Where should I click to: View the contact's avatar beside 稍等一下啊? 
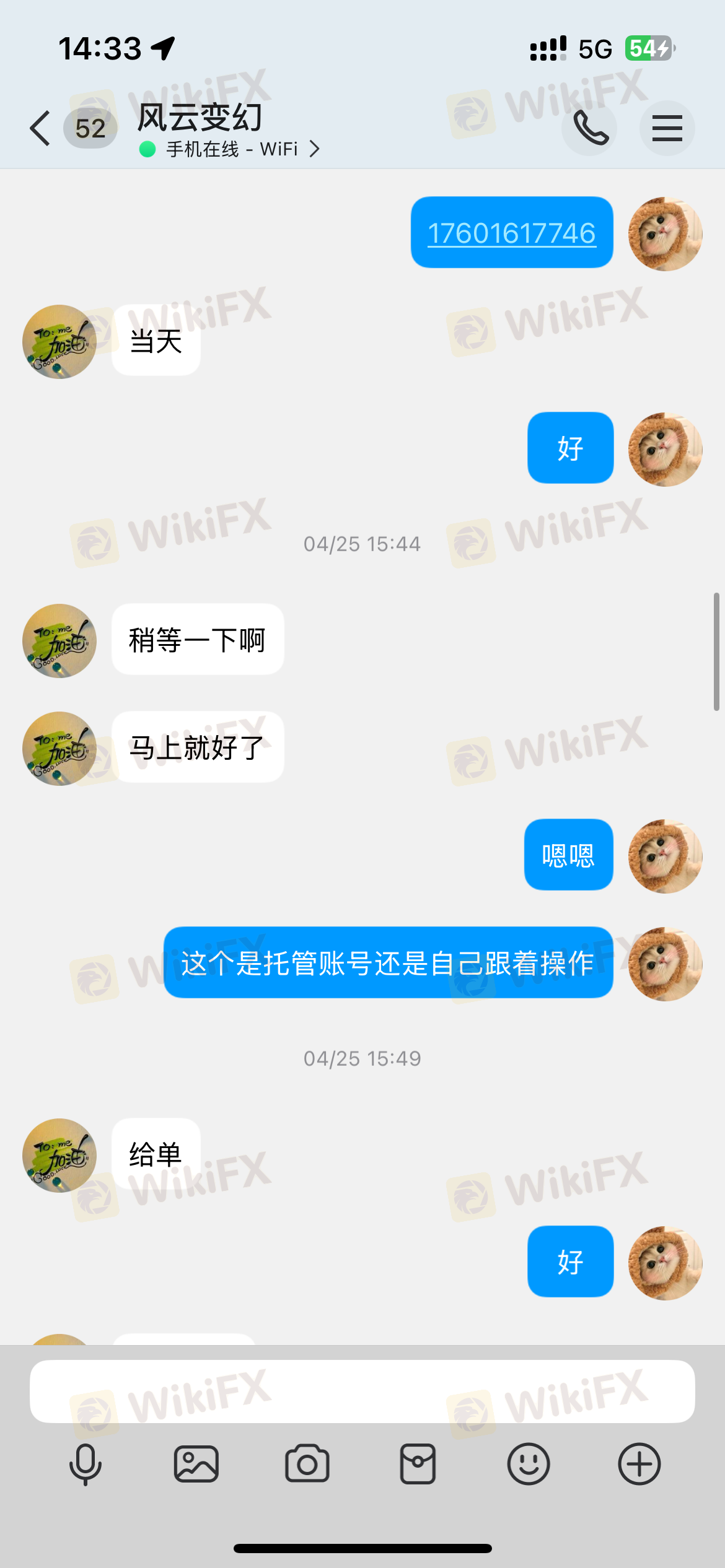(x=59, y=640)
